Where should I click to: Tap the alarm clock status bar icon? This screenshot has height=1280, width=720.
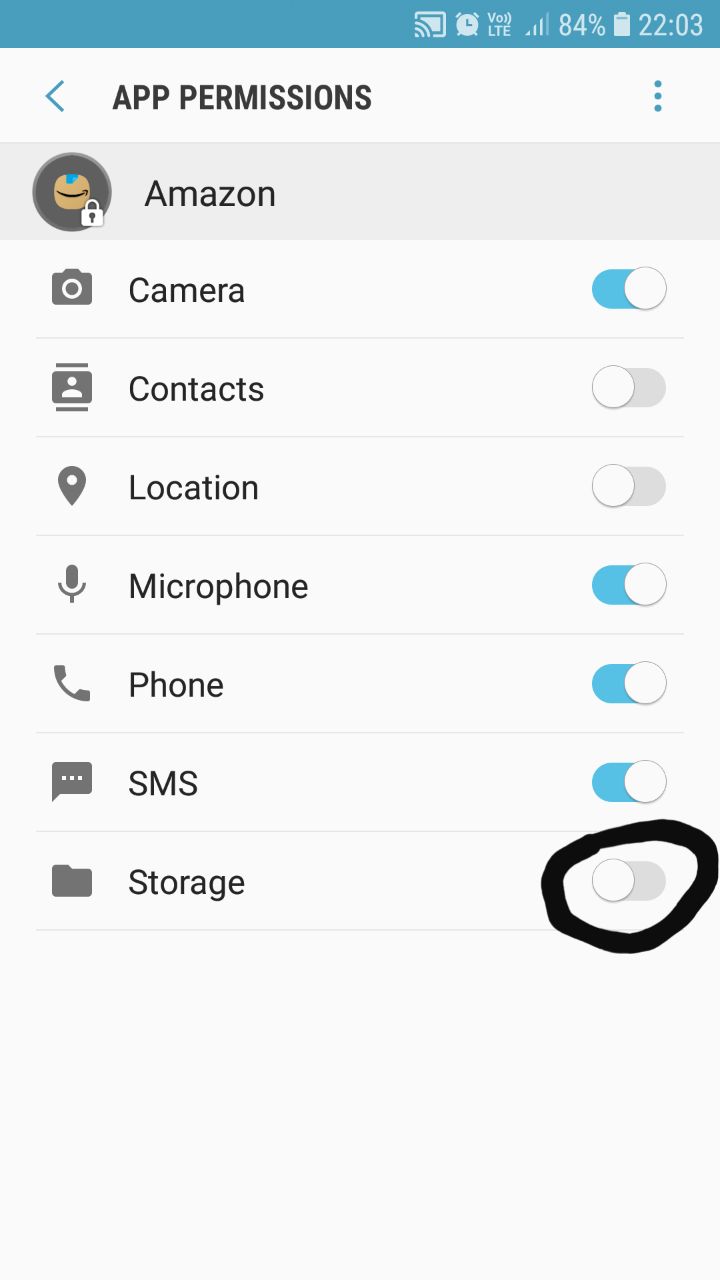pos(466,22)
